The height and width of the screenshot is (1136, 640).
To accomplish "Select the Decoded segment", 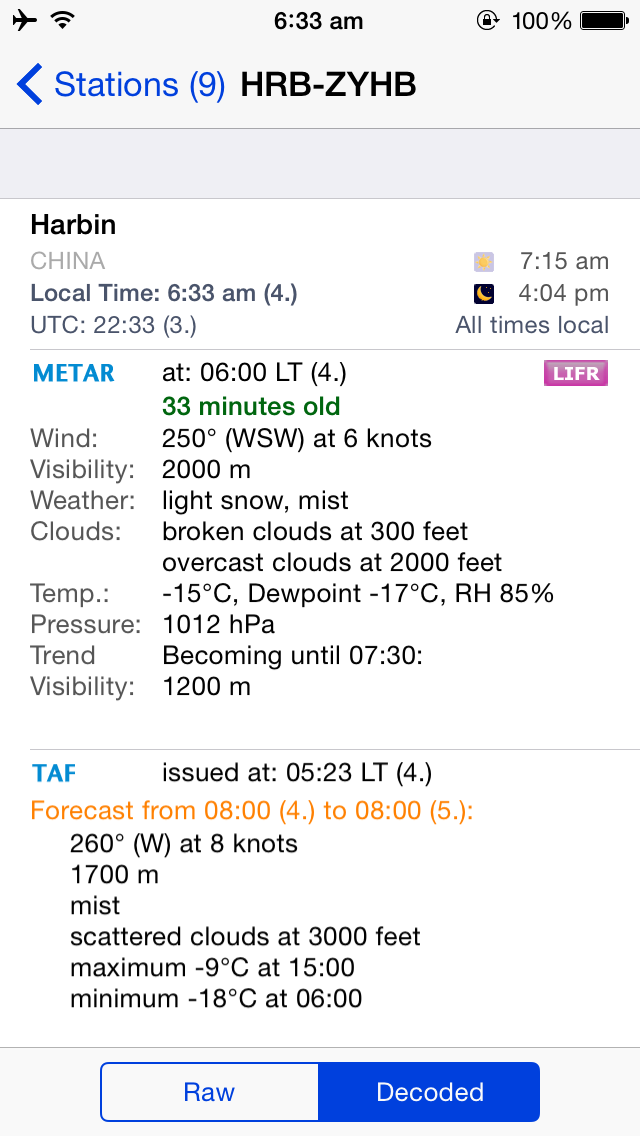I will point(430,1092).
